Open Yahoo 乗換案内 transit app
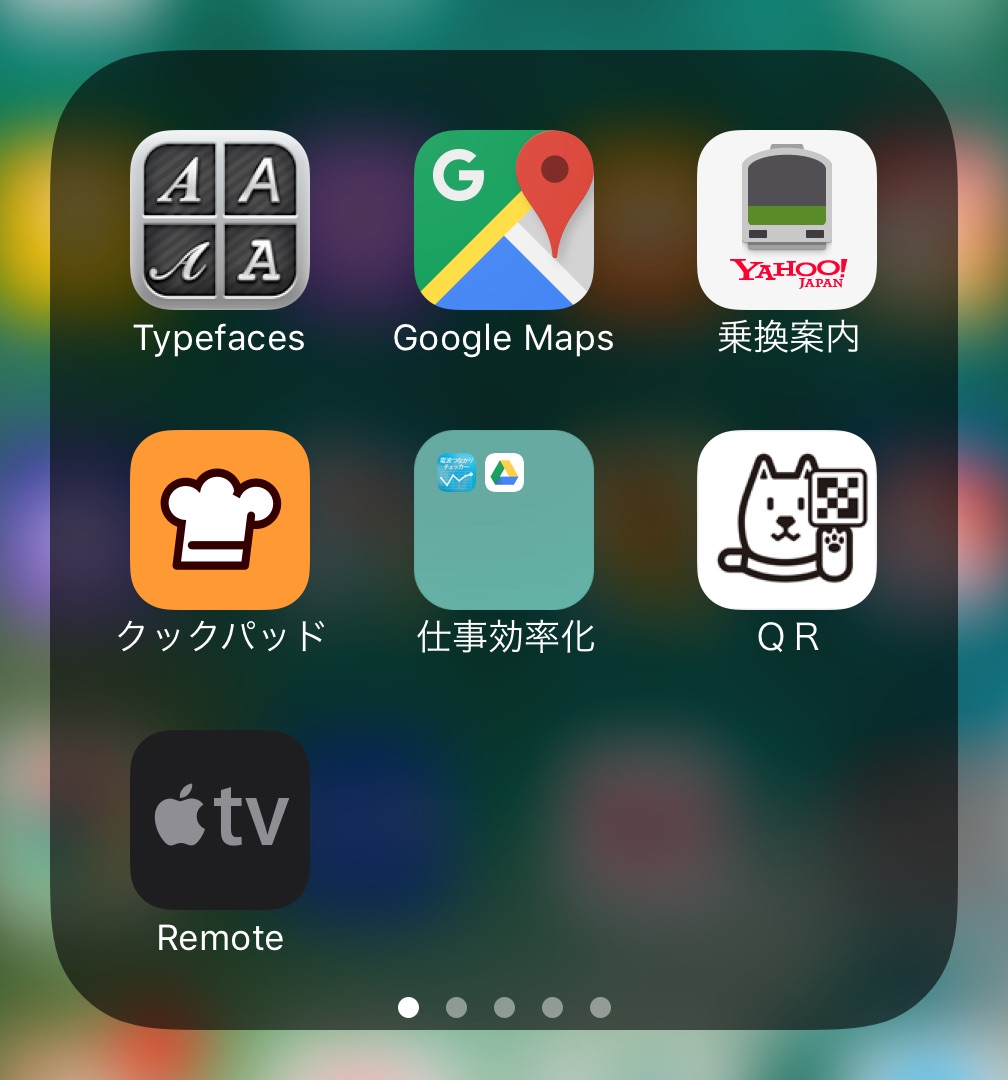1008x1080 pixels. (x=787, y=220)
